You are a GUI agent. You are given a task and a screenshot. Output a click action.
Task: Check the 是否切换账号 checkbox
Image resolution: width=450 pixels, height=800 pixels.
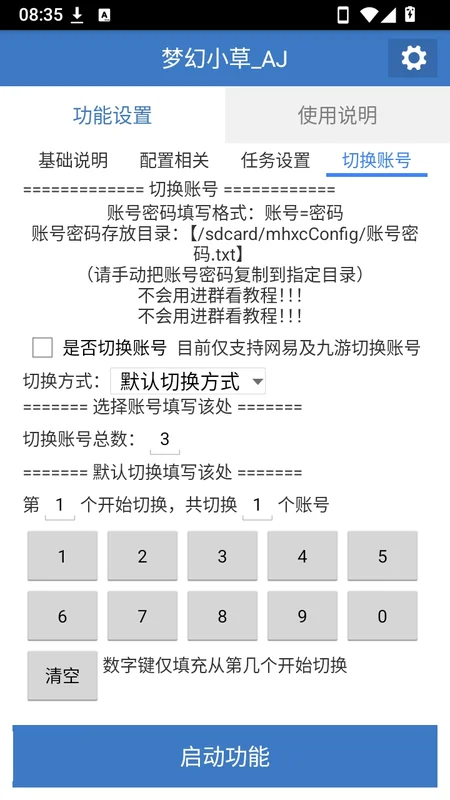(42, 348)
